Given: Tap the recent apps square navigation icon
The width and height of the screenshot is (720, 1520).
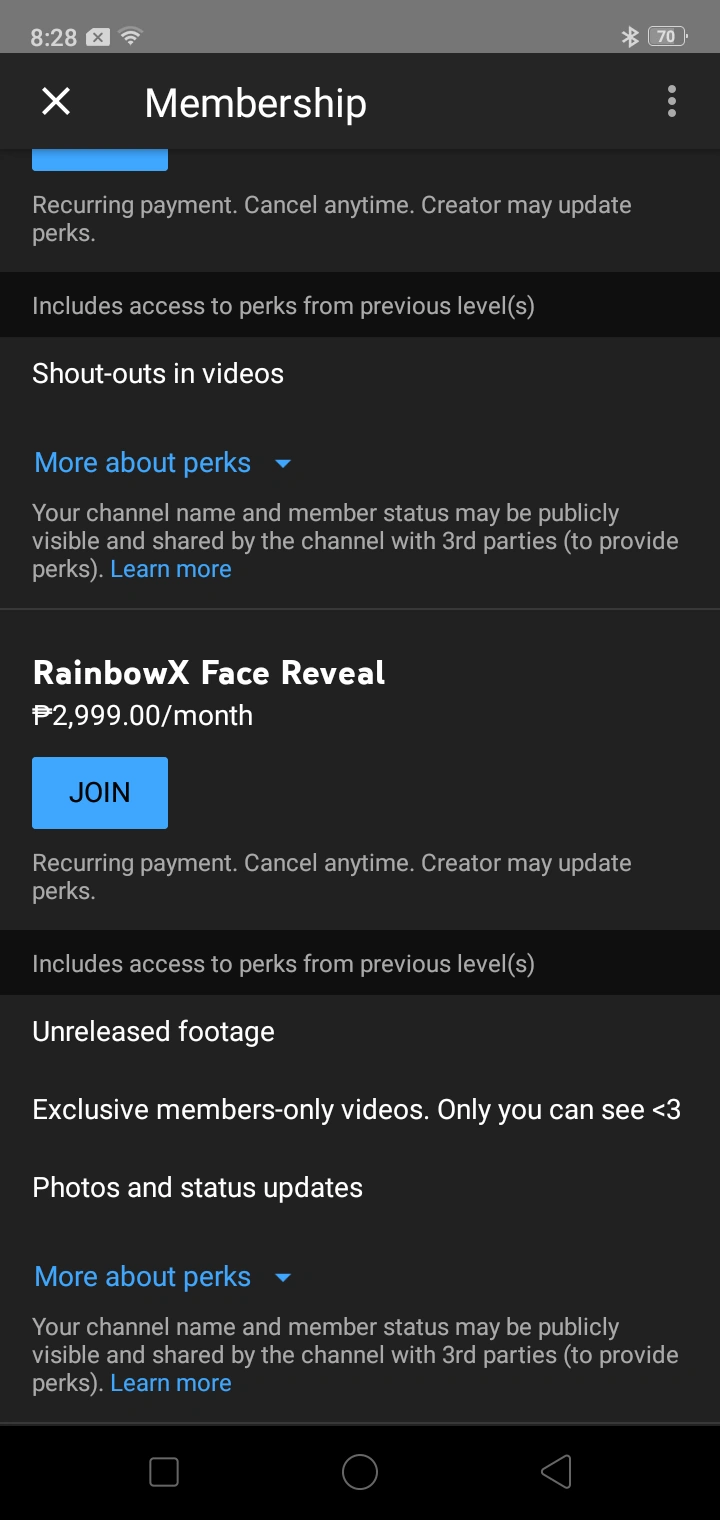Looking at the screenshot, I should click(x=164, y=1471).
